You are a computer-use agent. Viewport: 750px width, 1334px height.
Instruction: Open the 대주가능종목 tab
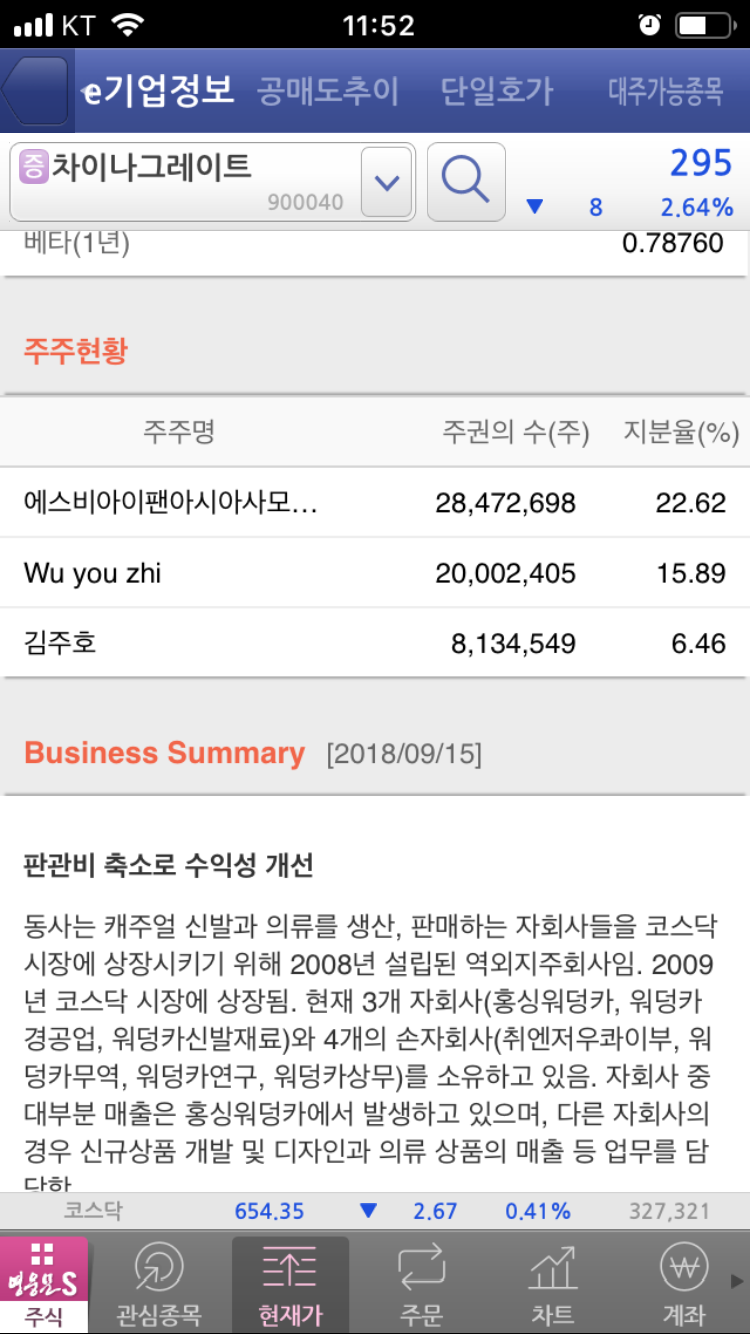pyautogui.click(x=666, y=92)
